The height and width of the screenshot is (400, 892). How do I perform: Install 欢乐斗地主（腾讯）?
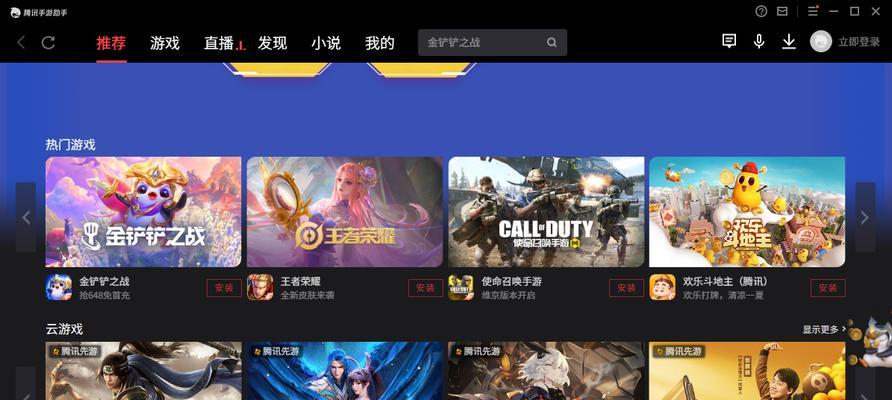827,288
